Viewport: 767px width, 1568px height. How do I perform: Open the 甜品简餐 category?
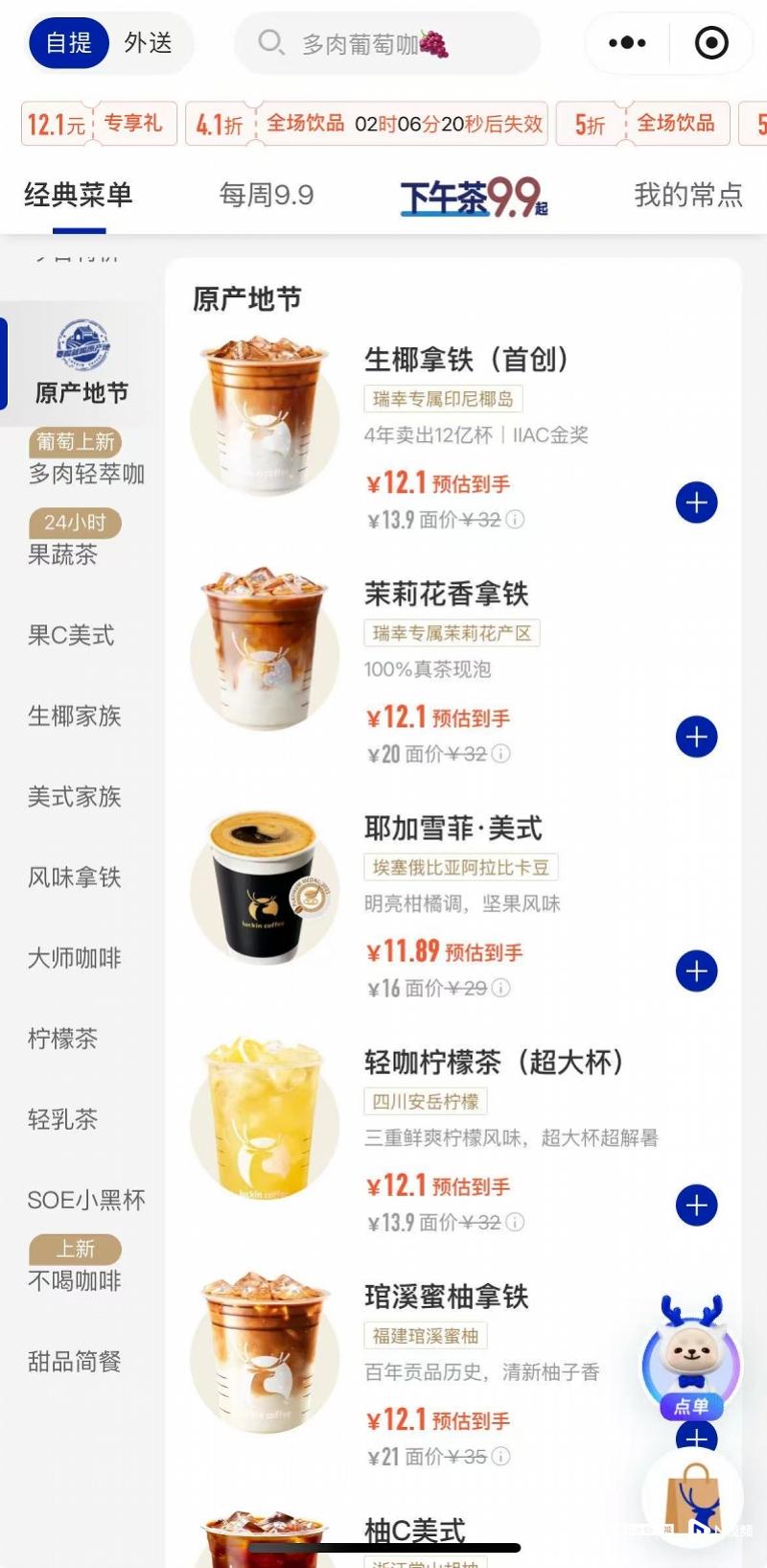75,1361
